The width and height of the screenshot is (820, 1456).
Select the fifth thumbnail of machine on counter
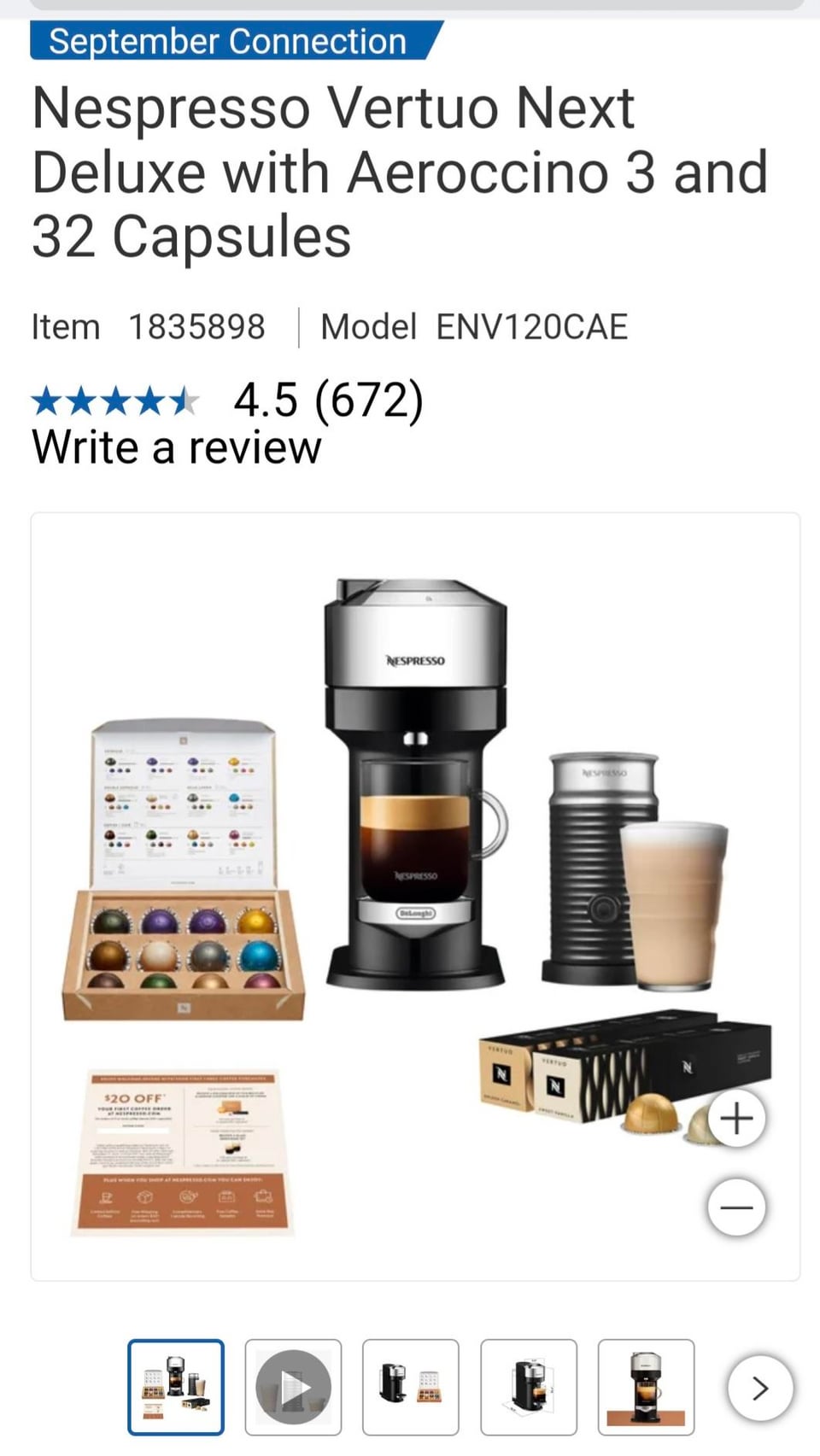(x=646, y=1388)
